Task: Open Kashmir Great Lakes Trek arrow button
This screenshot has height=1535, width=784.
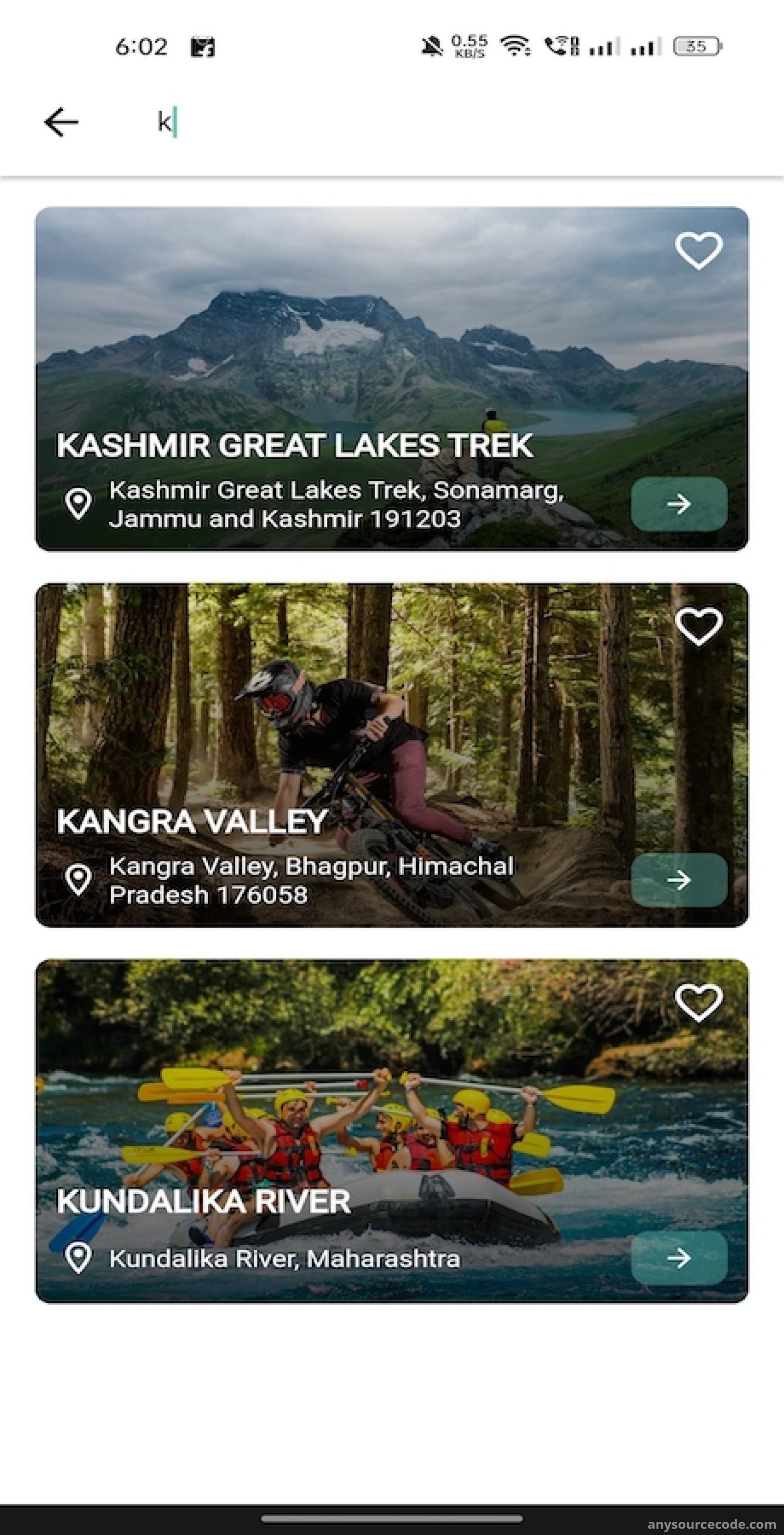Action: point(679,504)
